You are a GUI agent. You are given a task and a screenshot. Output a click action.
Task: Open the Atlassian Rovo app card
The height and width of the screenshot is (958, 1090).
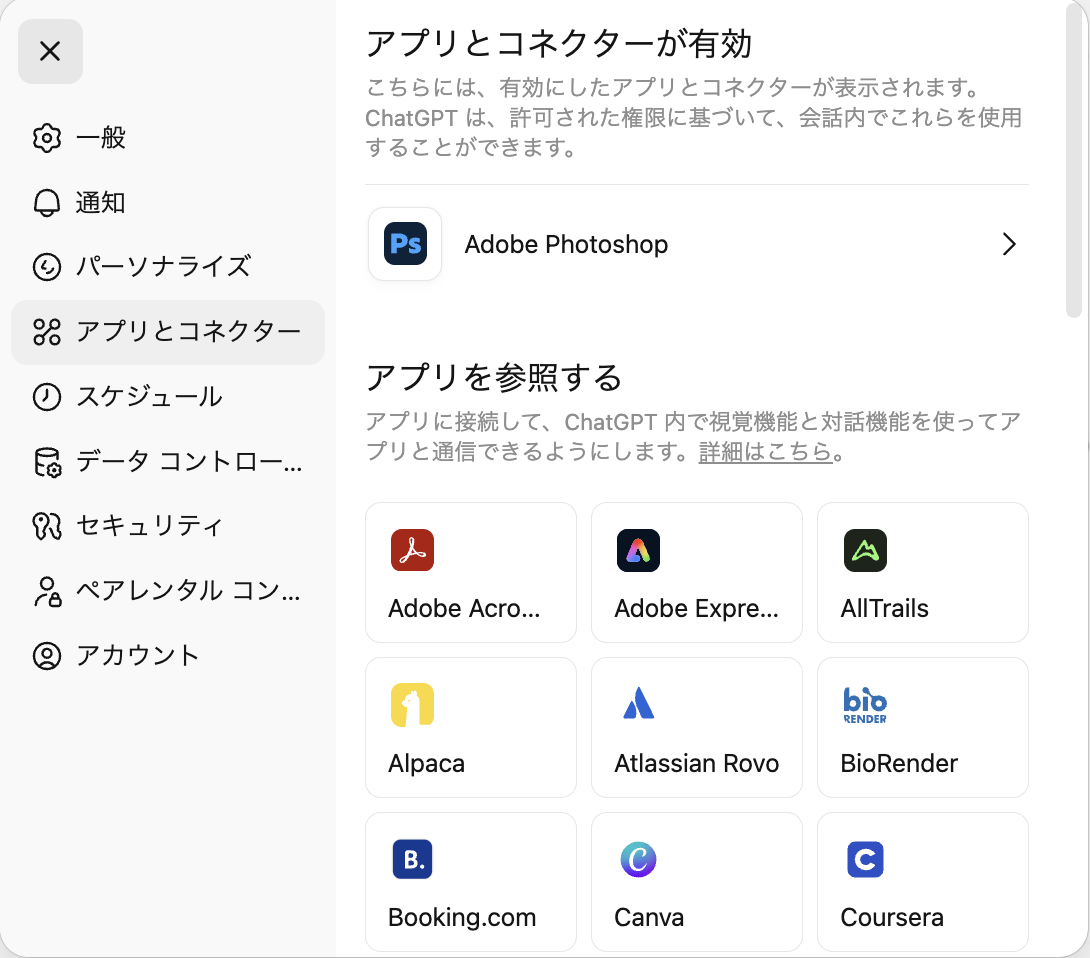697,727
